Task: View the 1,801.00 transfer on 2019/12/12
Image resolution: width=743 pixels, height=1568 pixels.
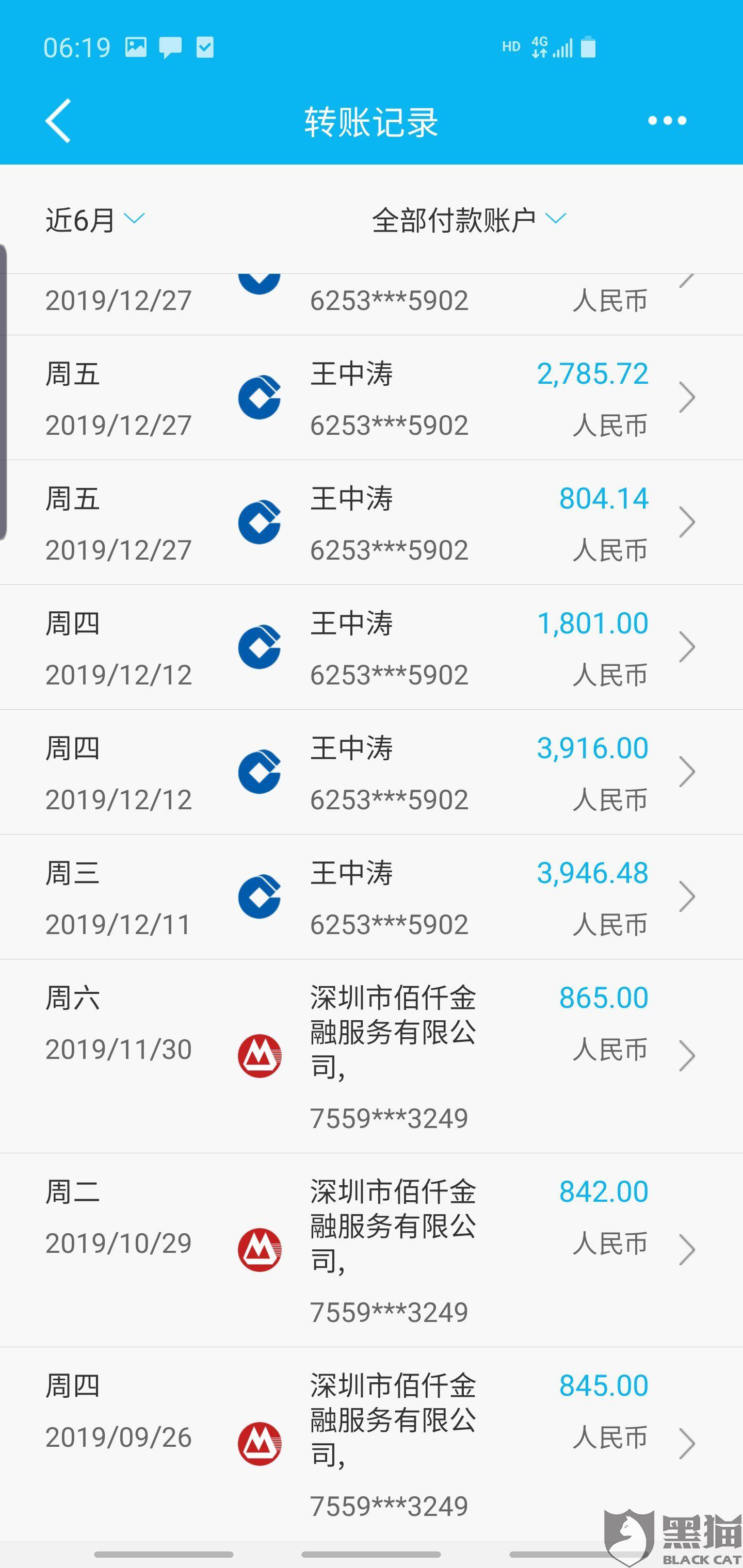Action: pos(372,648)
